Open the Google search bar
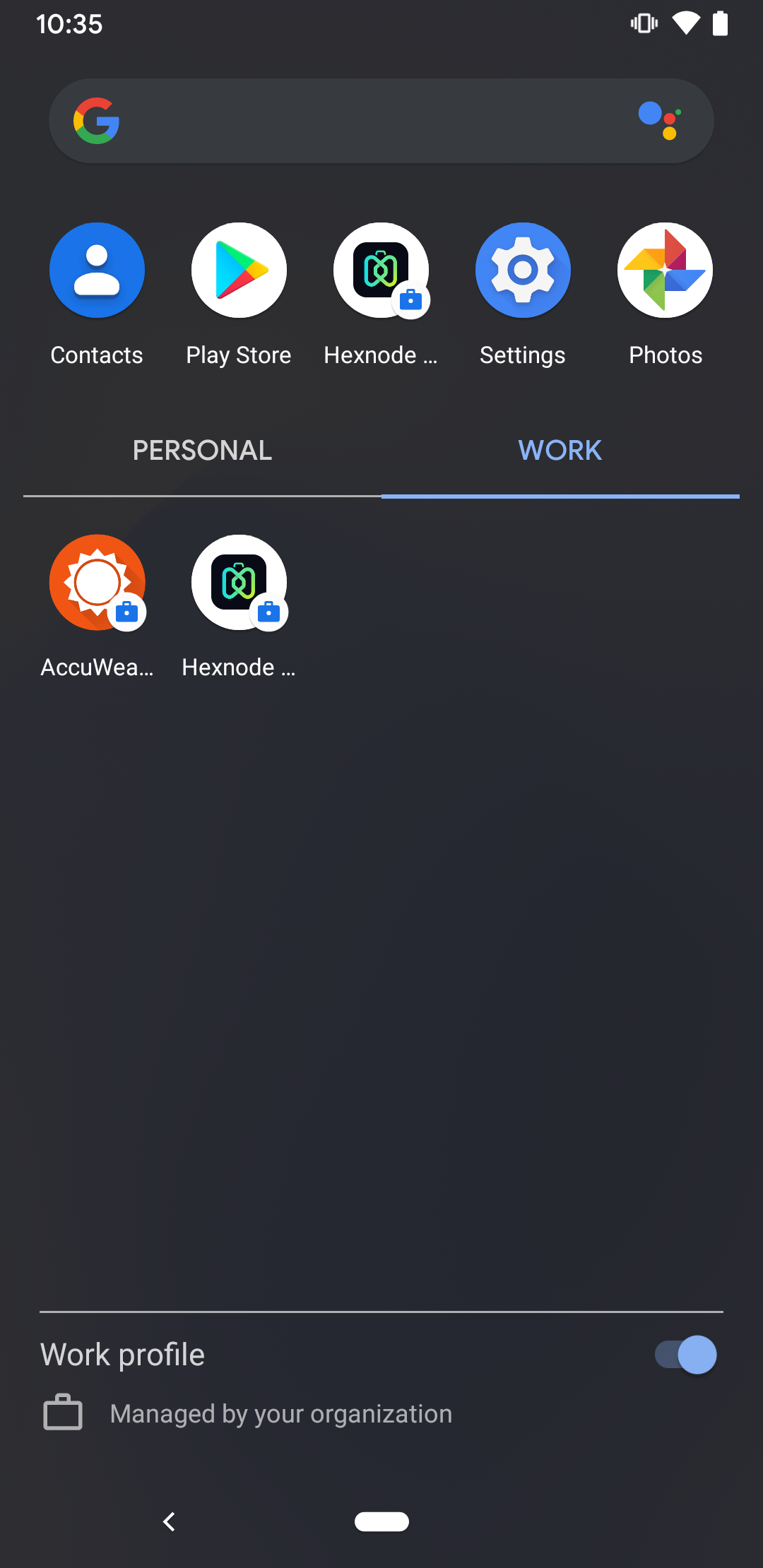This screenshot has width=763, height=1568. coord(381,121)
